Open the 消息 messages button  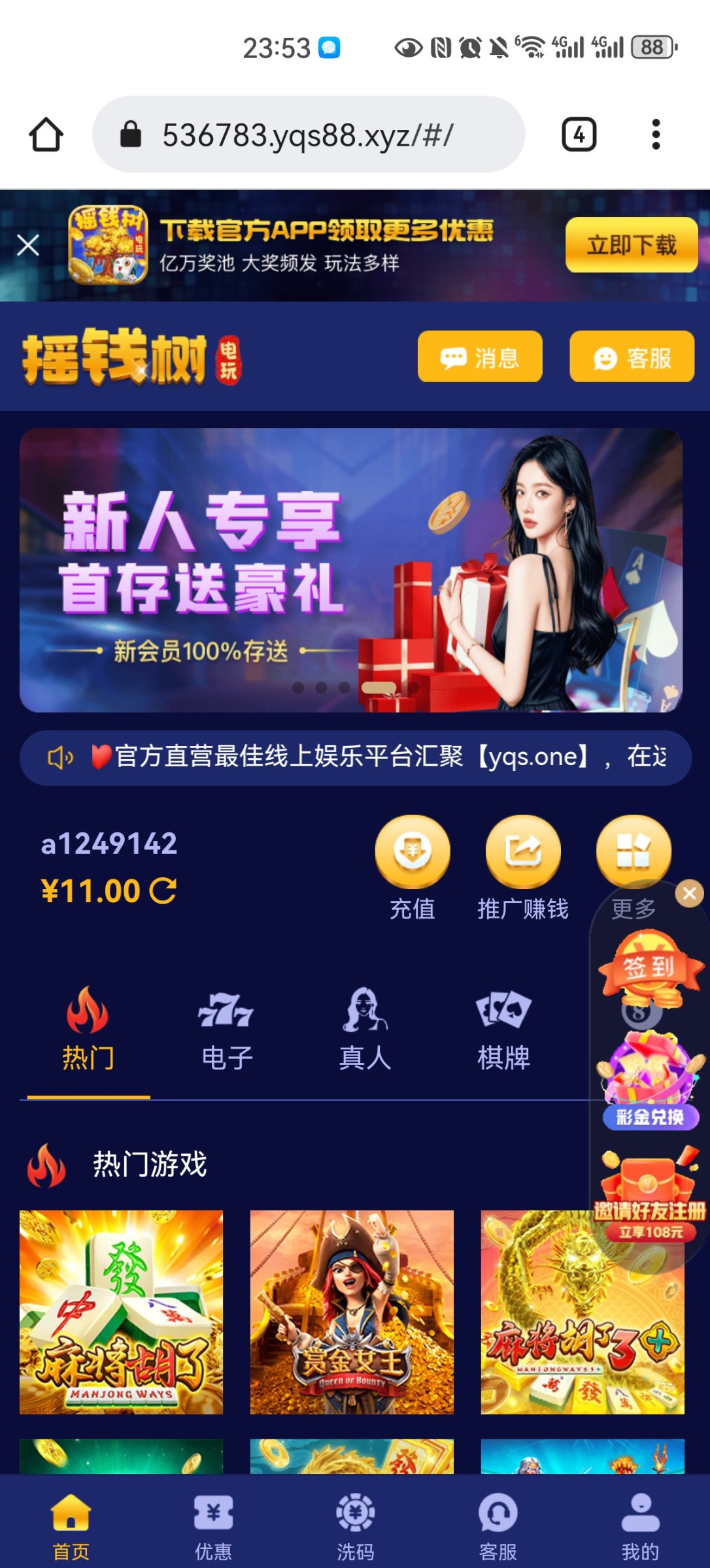point(480,357)
